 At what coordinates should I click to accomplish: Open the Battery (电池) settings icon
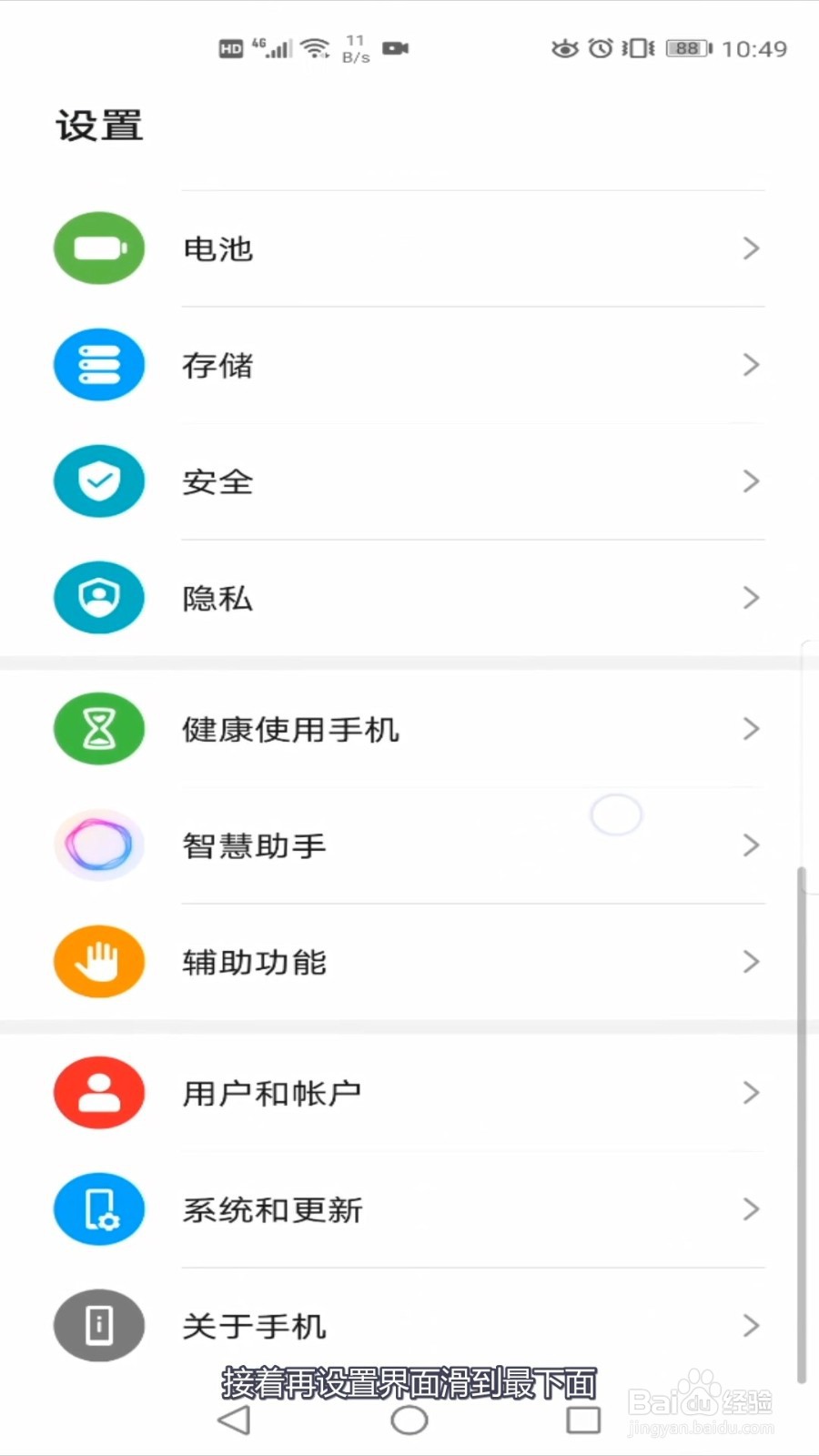tap(99, 248)
